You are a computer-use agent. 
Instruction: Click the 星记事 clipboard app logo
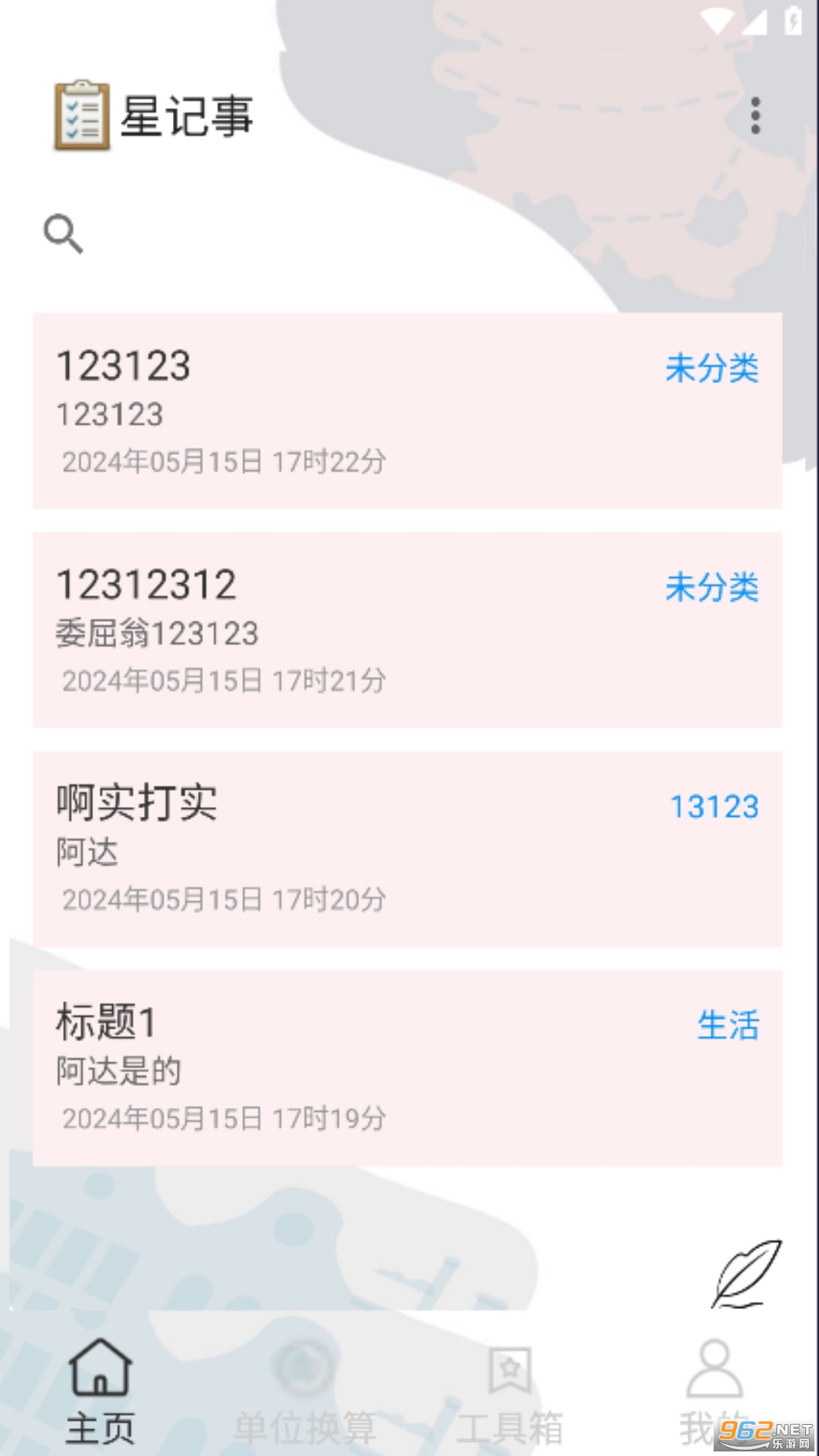80,115
